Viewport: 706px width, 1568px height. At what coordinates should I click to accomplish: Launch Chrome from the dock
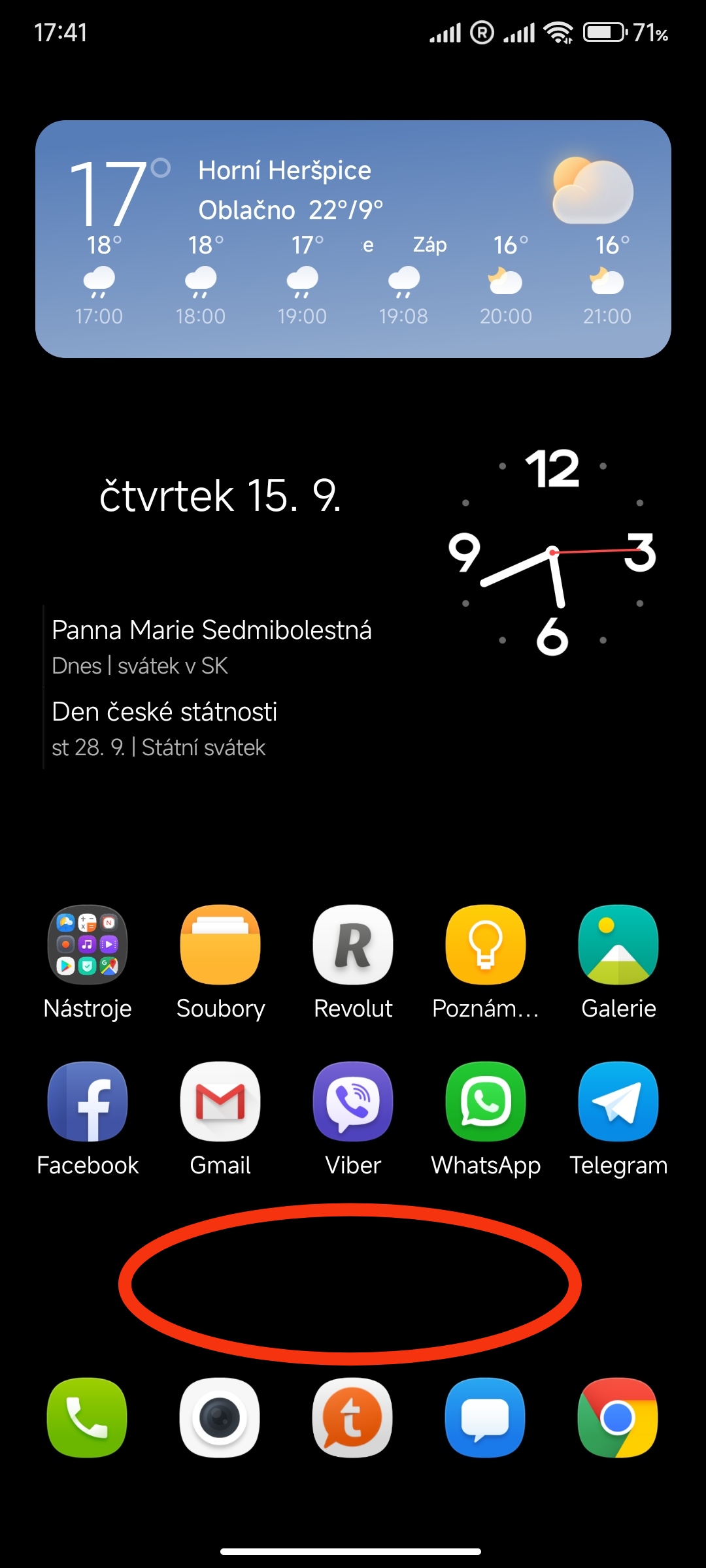coord(618,1418)
